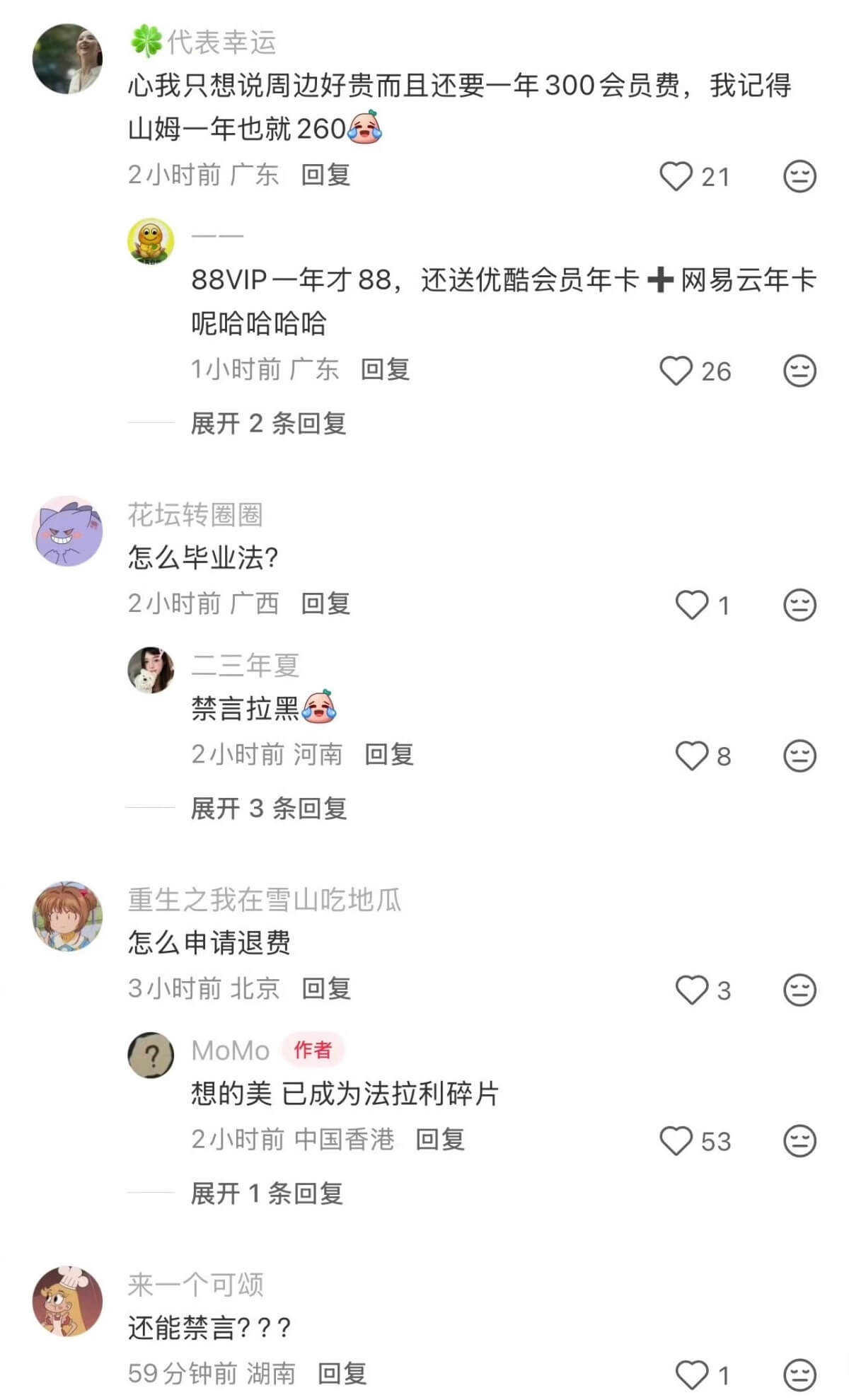Reply to 怎么申请退费 comment
This screenshot has width=849, height=1400.
[325, 988]
